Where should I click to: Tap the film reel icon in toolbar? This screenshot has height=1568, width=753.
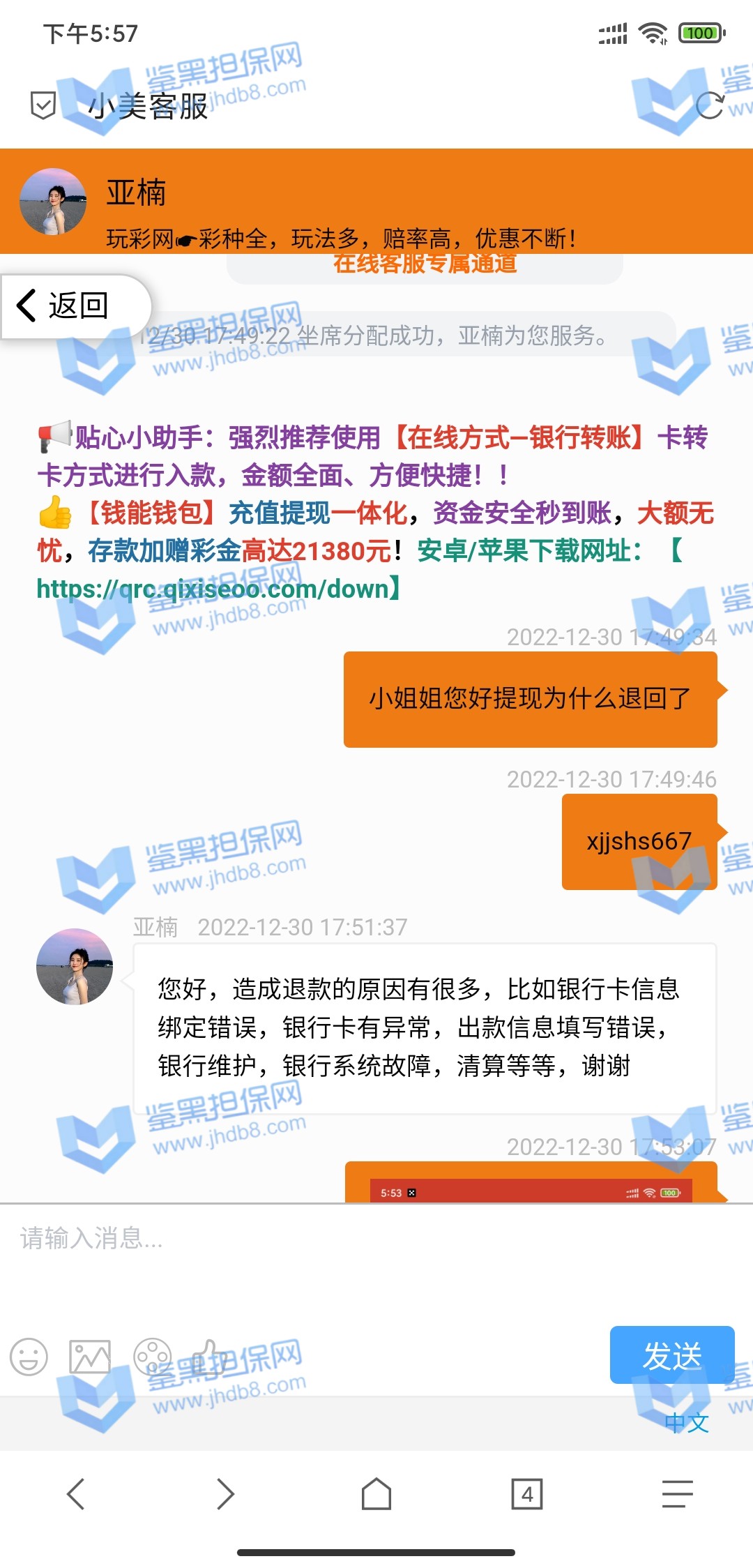pos(152,1357)
